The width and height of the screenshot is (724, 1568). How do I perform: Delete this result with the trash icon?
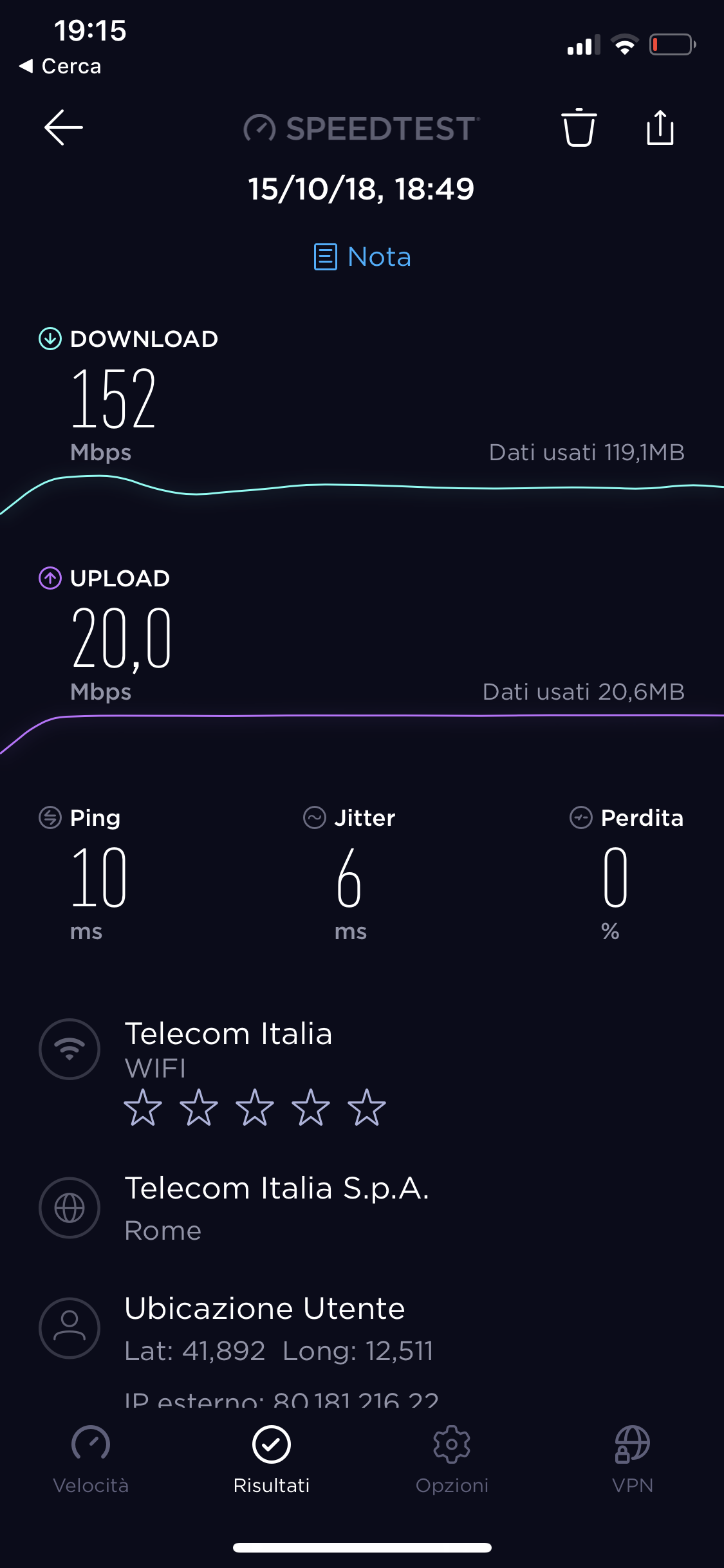[579, 127]
